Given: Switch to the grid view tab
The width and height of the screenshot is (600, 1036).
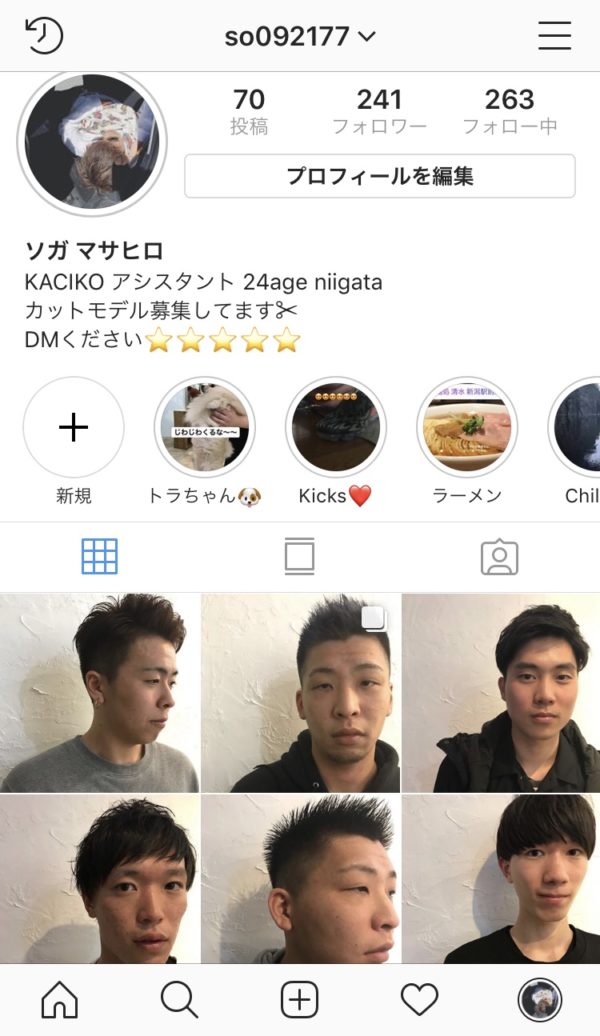Looking at the screenshot, I should click(100, 556).
